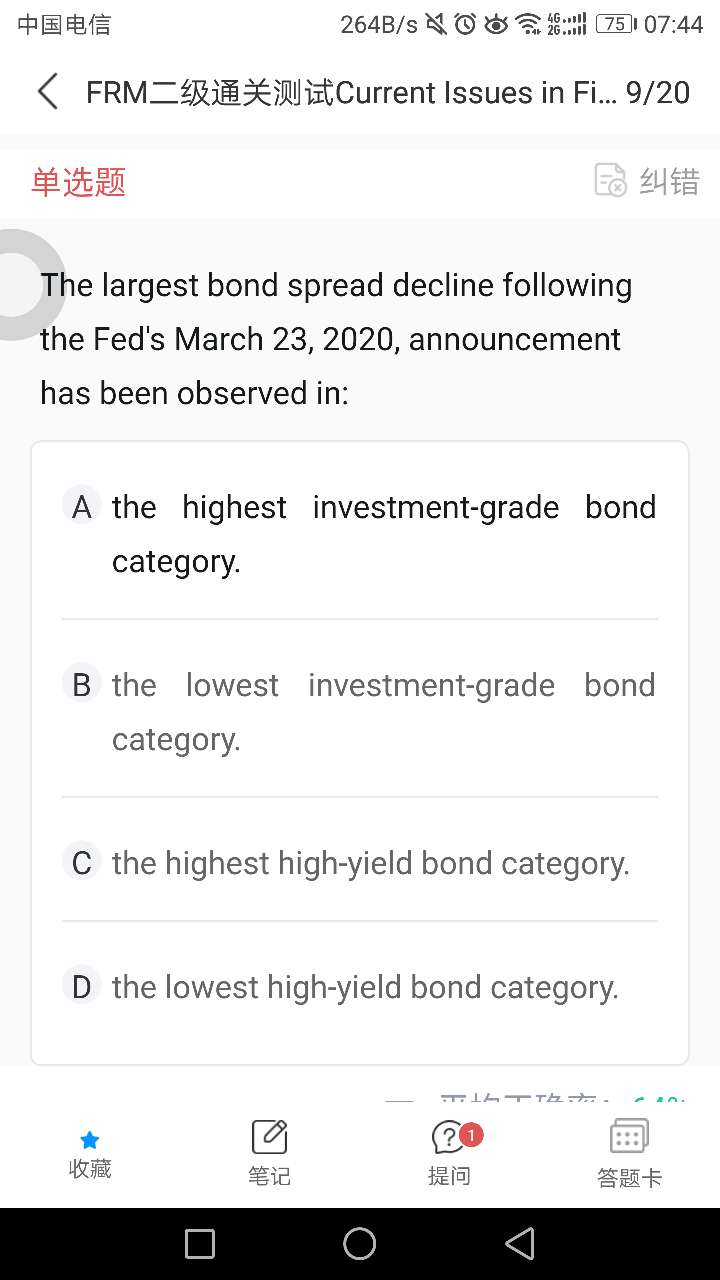Open 提问 to ask a question
This screenshot has height=1280, width=720.
click(x=450, y=1153)
